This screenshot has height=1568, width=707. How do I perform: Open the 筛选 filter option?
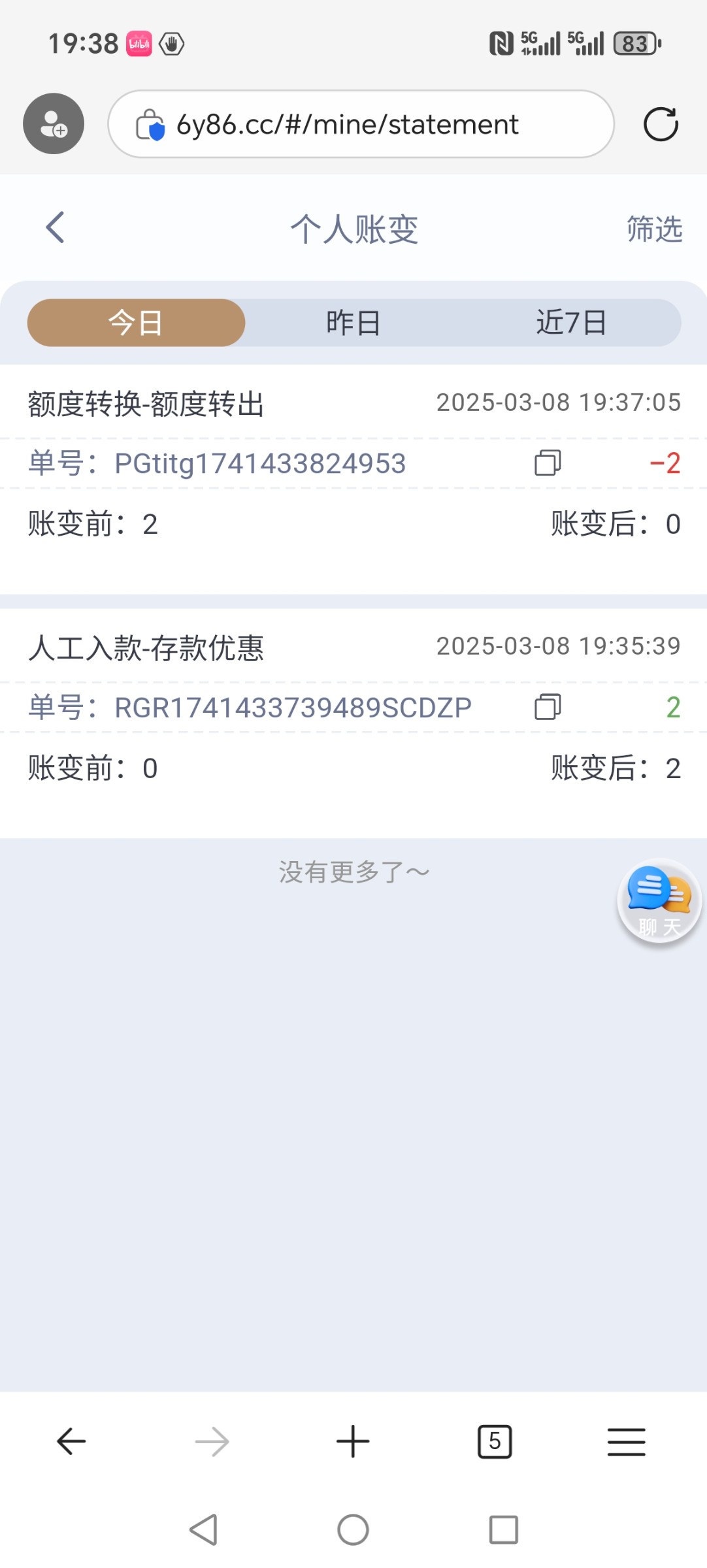coord(654,229)
